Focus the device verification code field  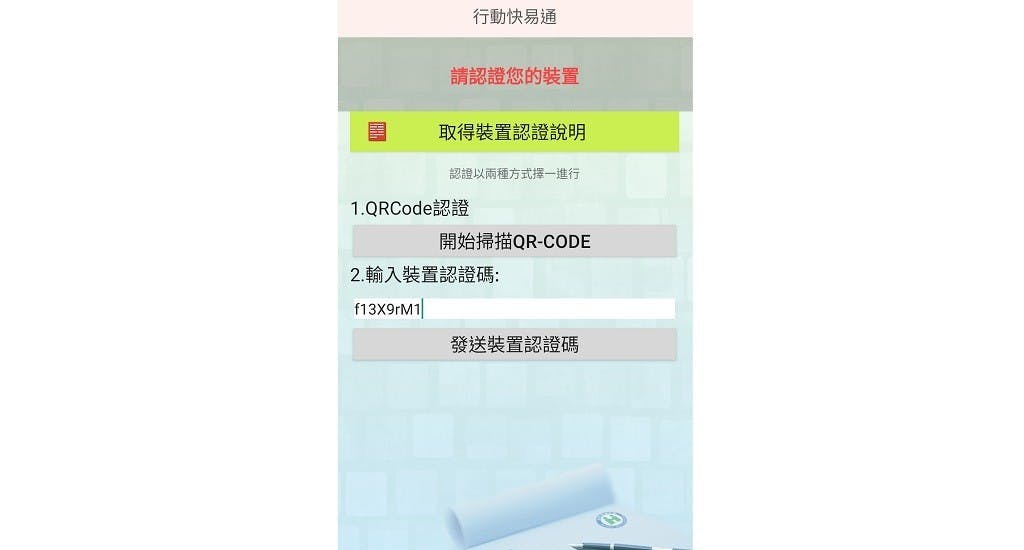pos(514,309)
